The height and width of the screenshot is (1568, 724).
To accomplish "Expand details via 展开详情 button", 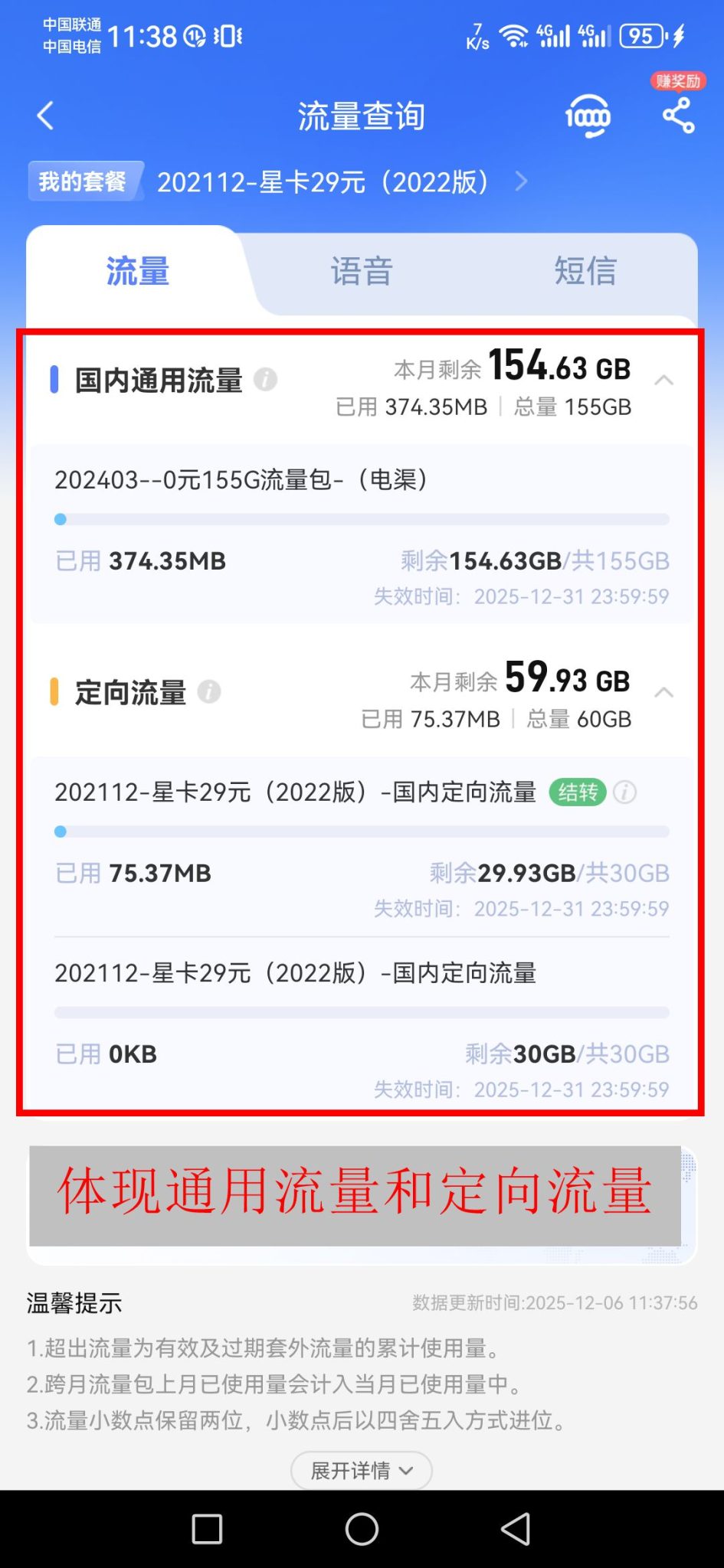I will click(362, 1470).
